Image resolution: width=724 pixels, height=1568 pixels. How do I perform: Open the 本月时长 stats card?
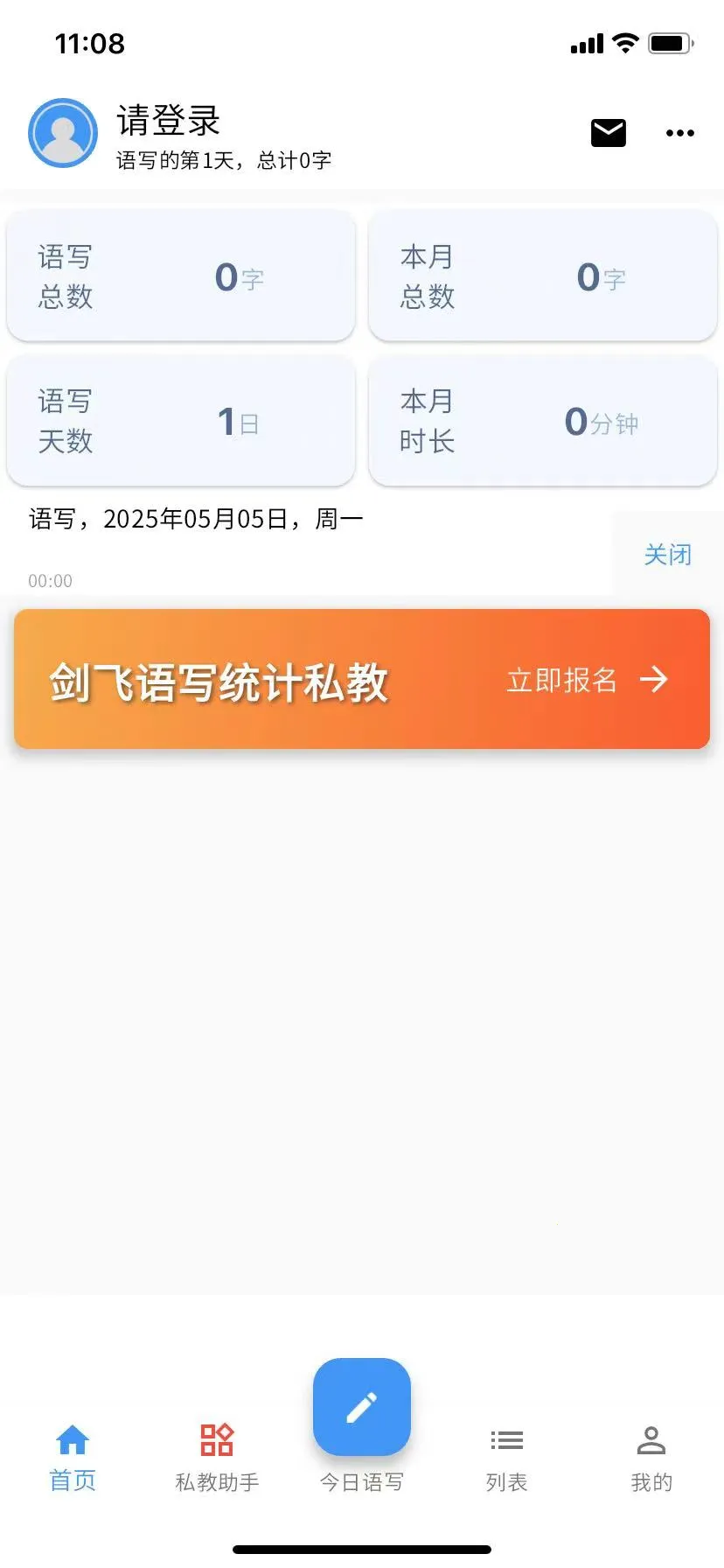(542, 421)
